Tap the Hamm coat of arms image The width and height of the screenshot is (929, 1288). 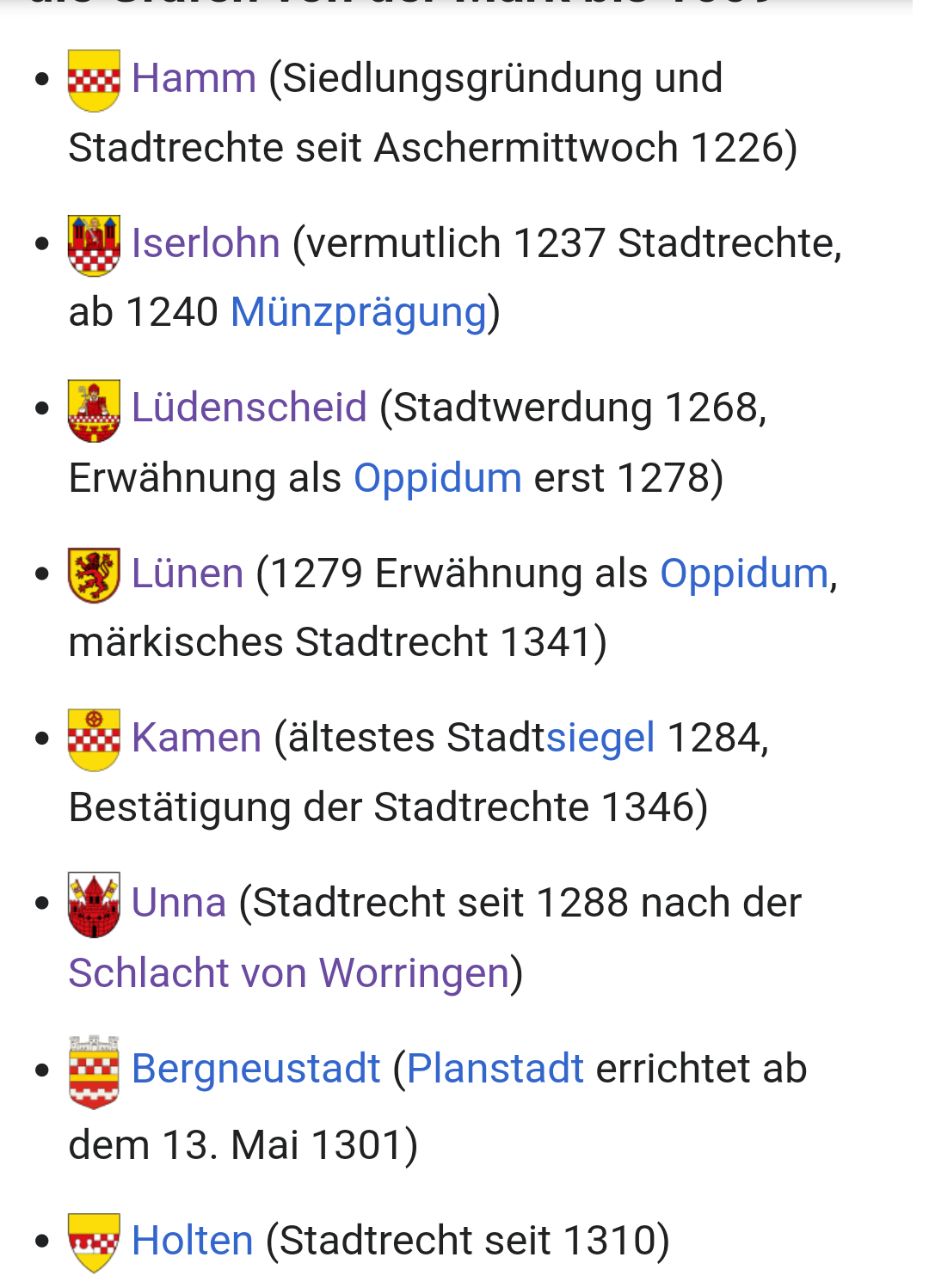[x=94, y=80]
